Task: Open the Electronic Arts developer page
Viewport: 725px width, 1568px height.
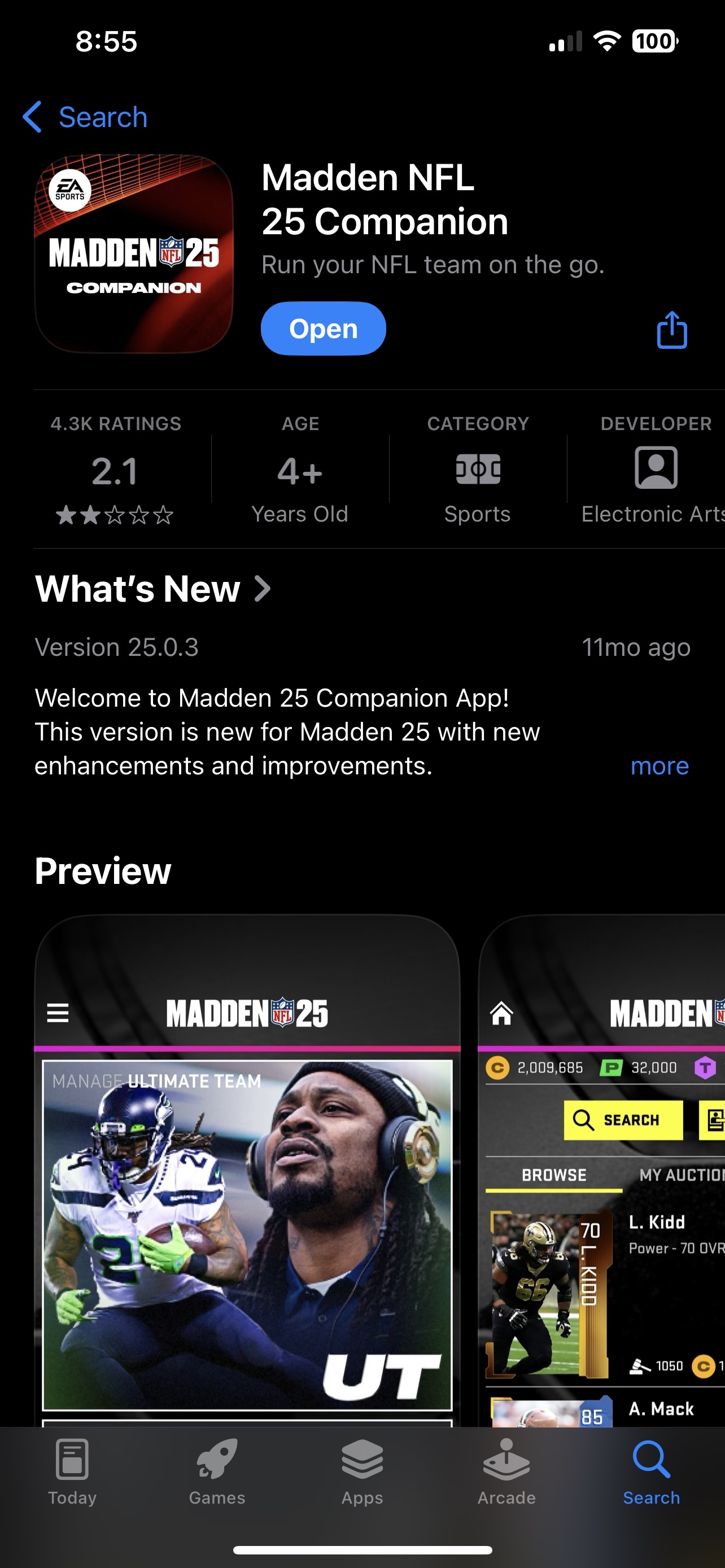Action: pos(655,470)
